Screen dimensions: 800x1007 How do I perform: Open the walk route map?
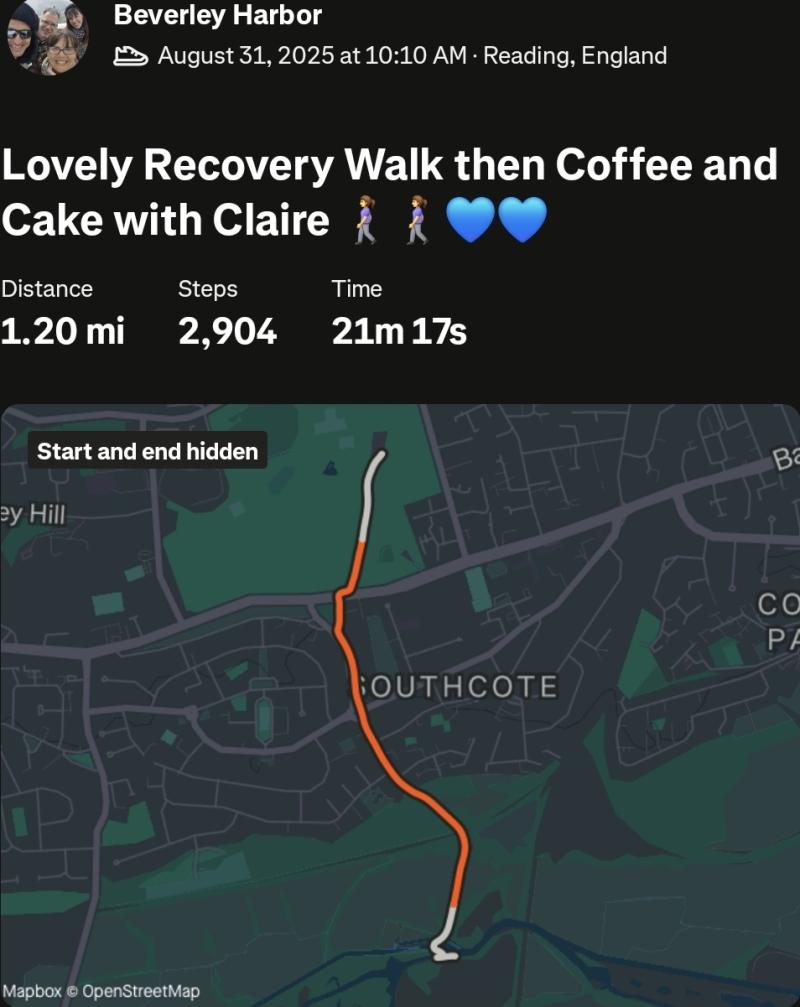pos(400,704)
